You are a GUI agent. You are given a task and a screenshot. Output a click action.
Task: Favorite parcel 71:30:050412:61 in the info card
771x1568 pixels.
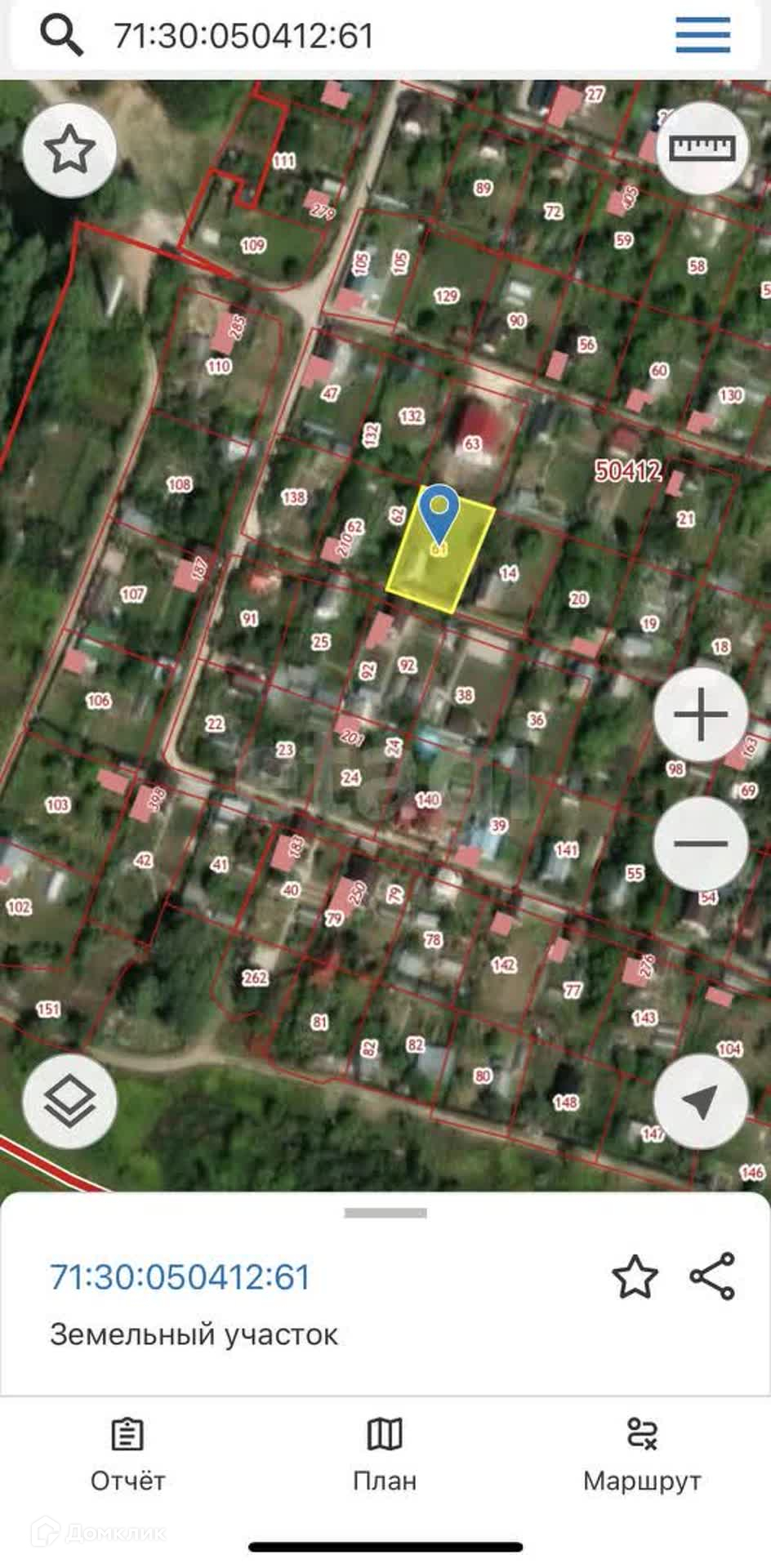[635, 1277]
